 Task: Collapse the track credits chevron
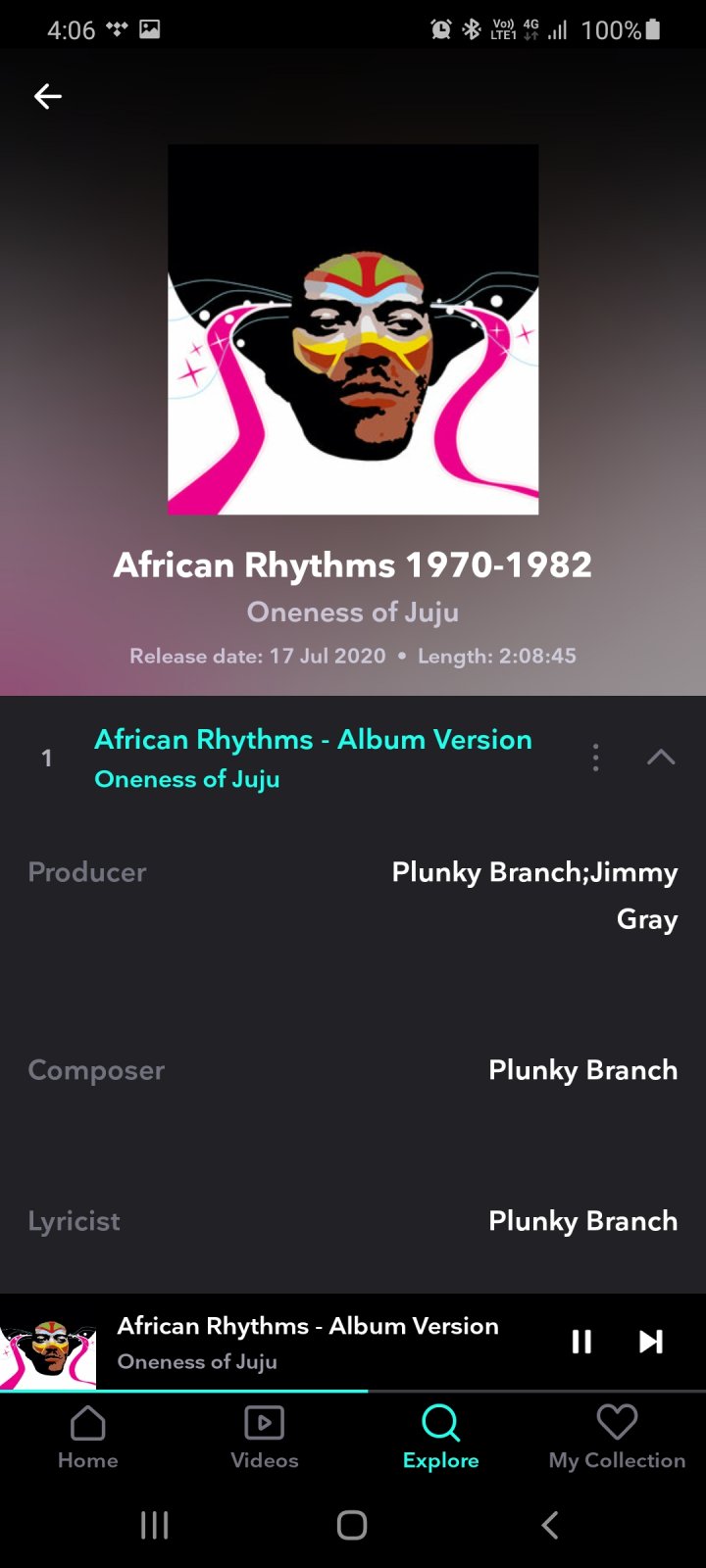click(x=661, y=758)
